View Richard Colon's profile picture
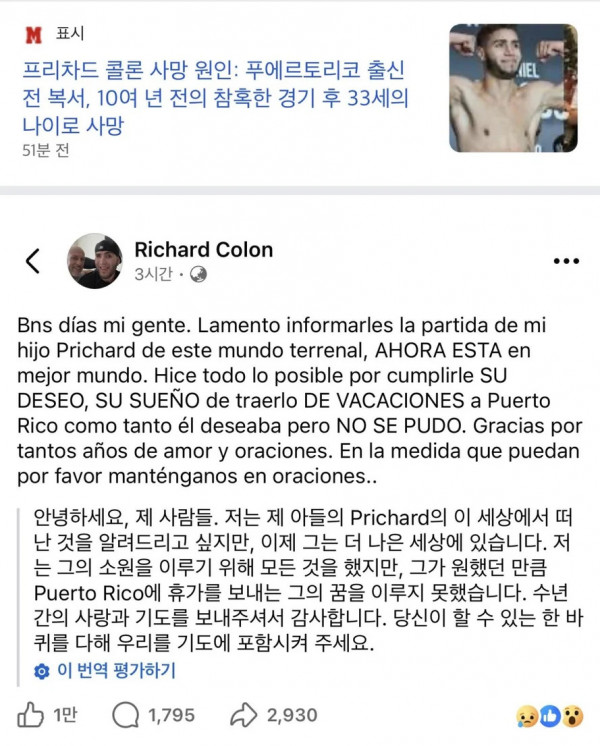The image size is (600, 746). (94, 261)
